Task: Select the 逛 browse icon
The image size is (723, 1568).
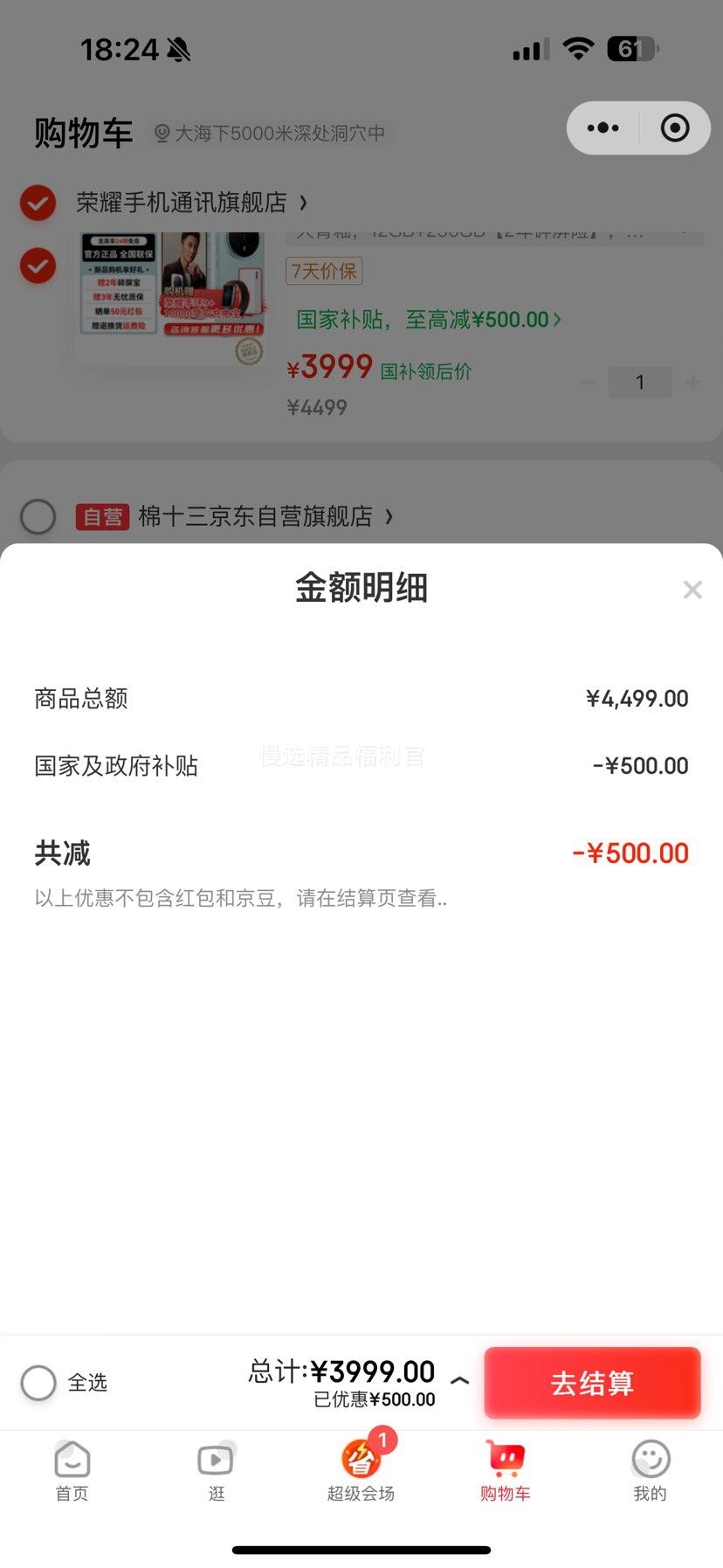Action: [x=215, y=1459]
